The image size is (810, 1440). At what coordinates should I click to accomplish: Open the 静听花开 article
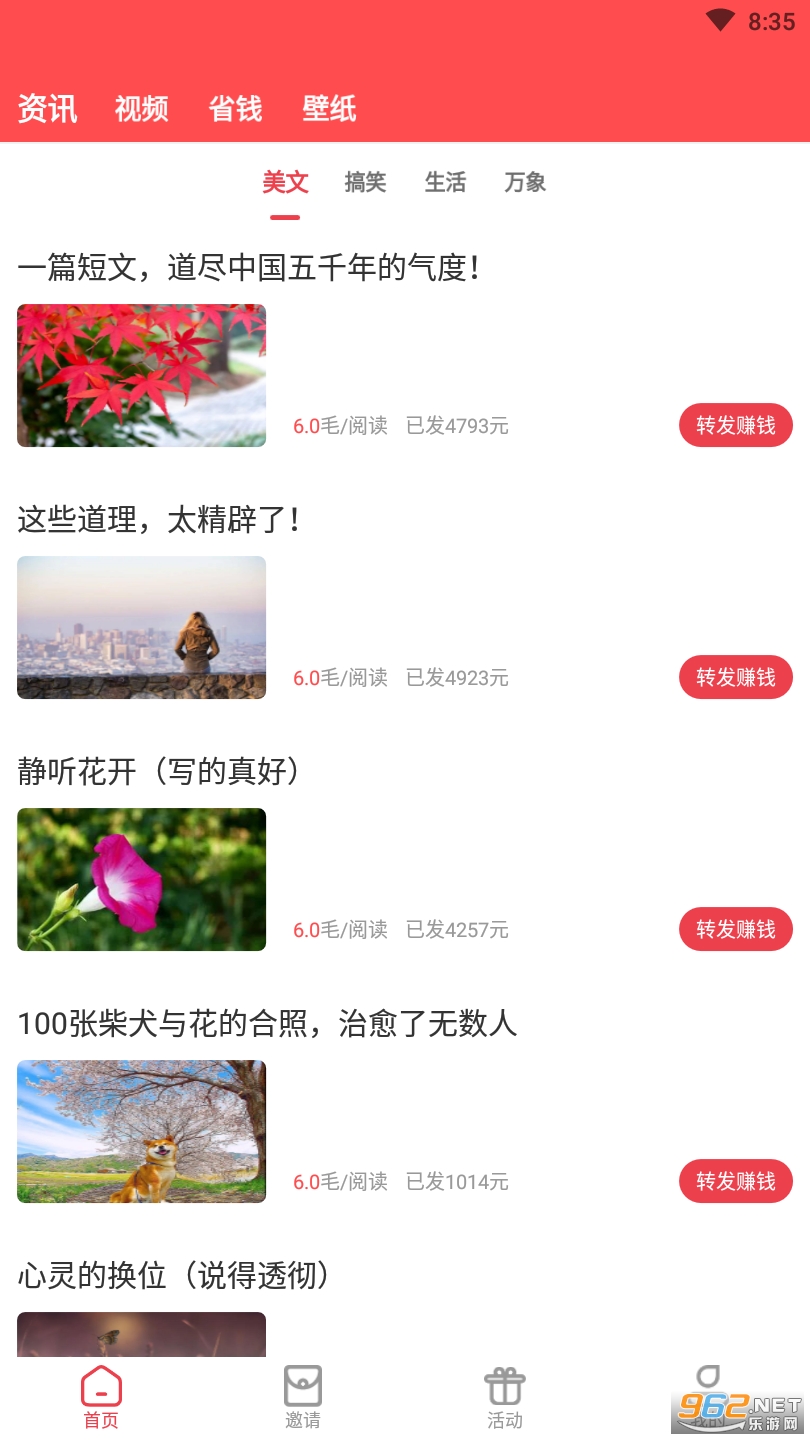[x=159, y=772]
